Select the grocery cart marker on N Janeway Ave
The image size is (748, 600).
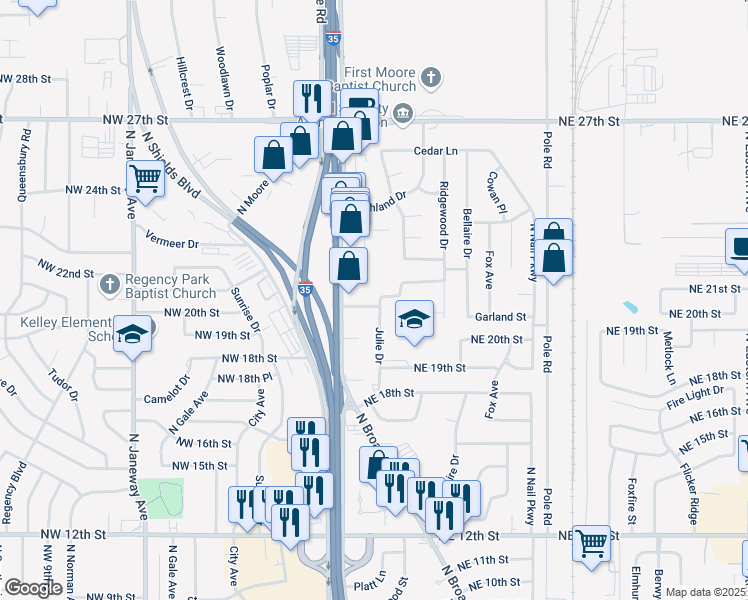pos(146,180)
